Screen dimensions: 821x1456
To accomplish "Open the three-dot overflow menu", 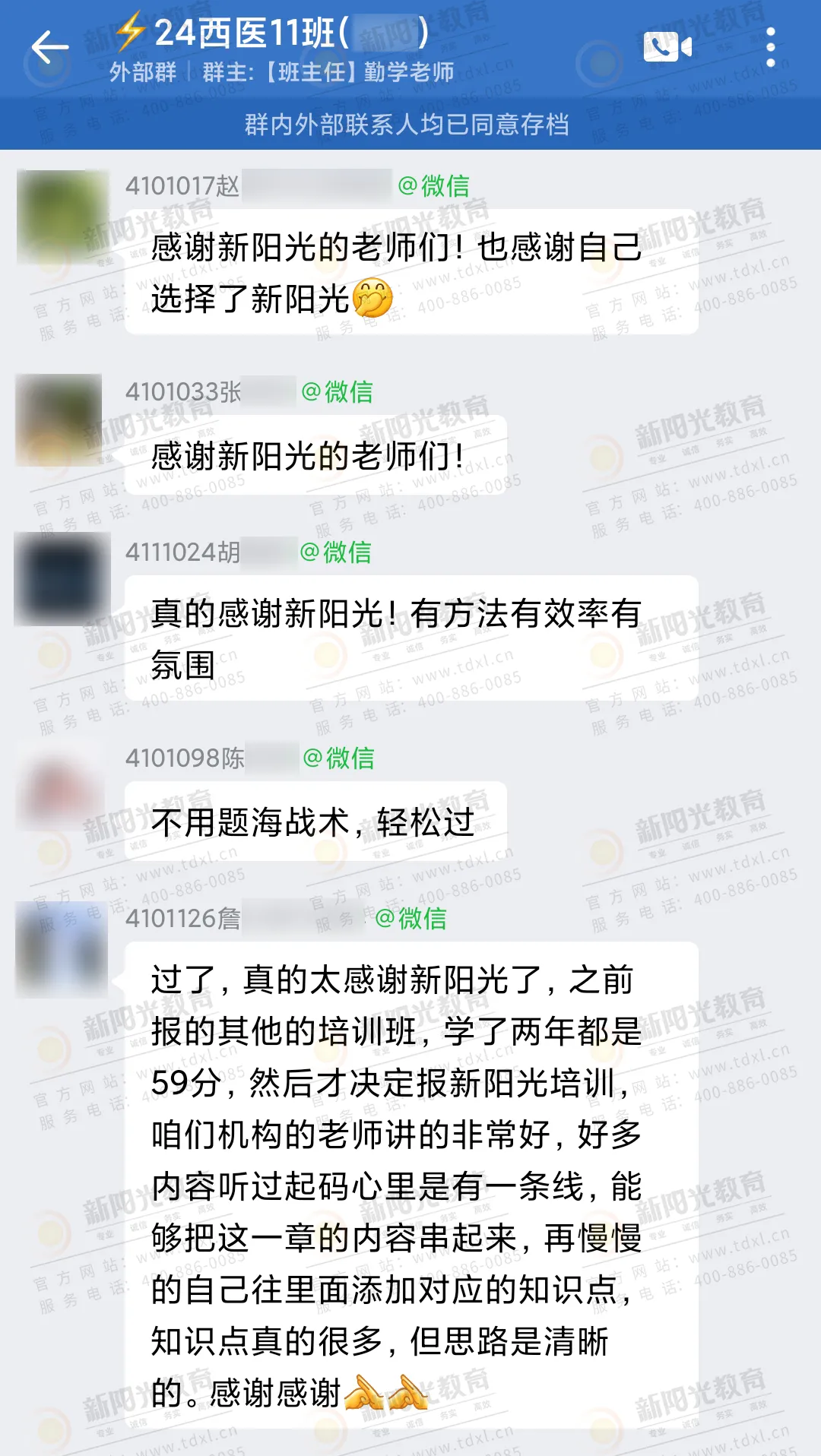I will [x=770, y=47].
